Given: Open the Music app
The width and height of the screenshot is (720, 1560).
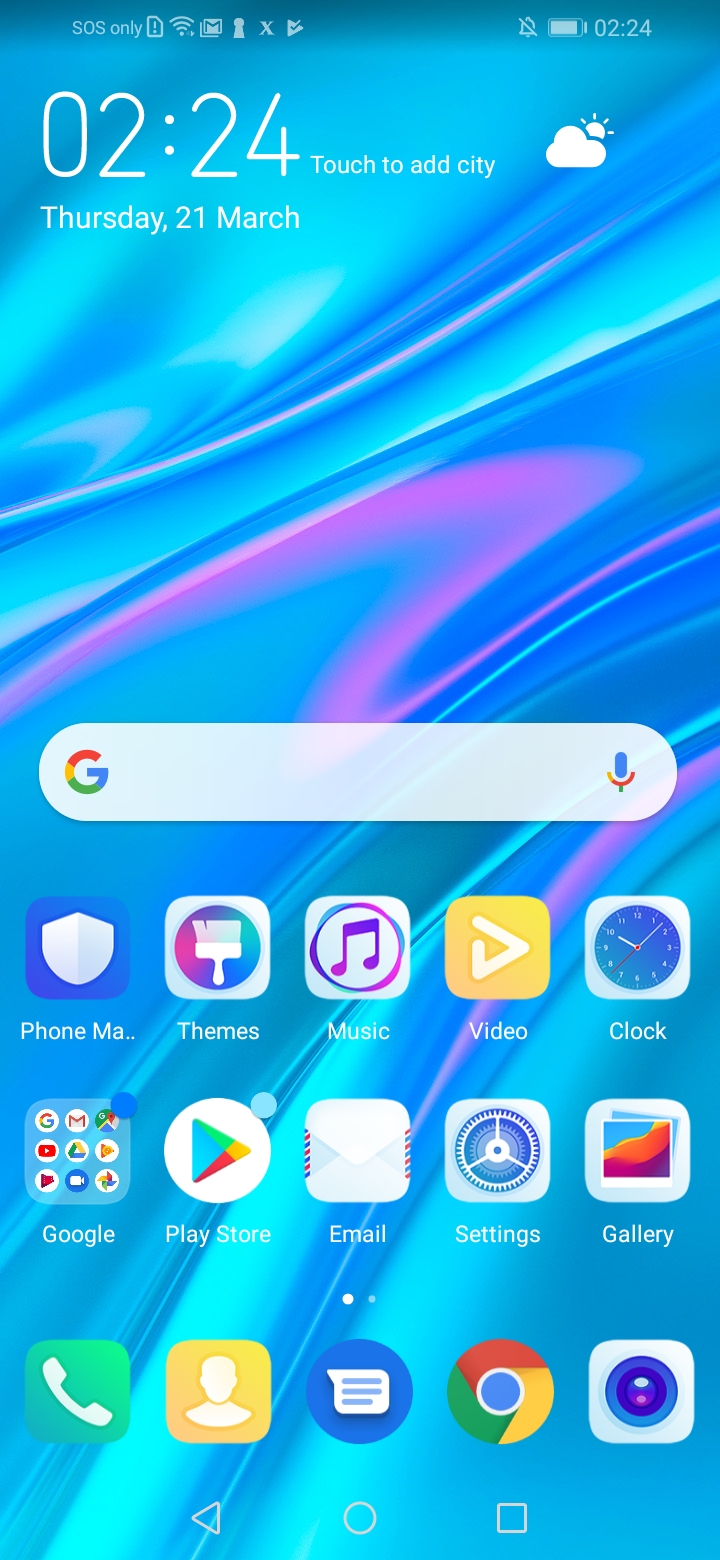Looking at the screenshot, I should coord(358,948).
